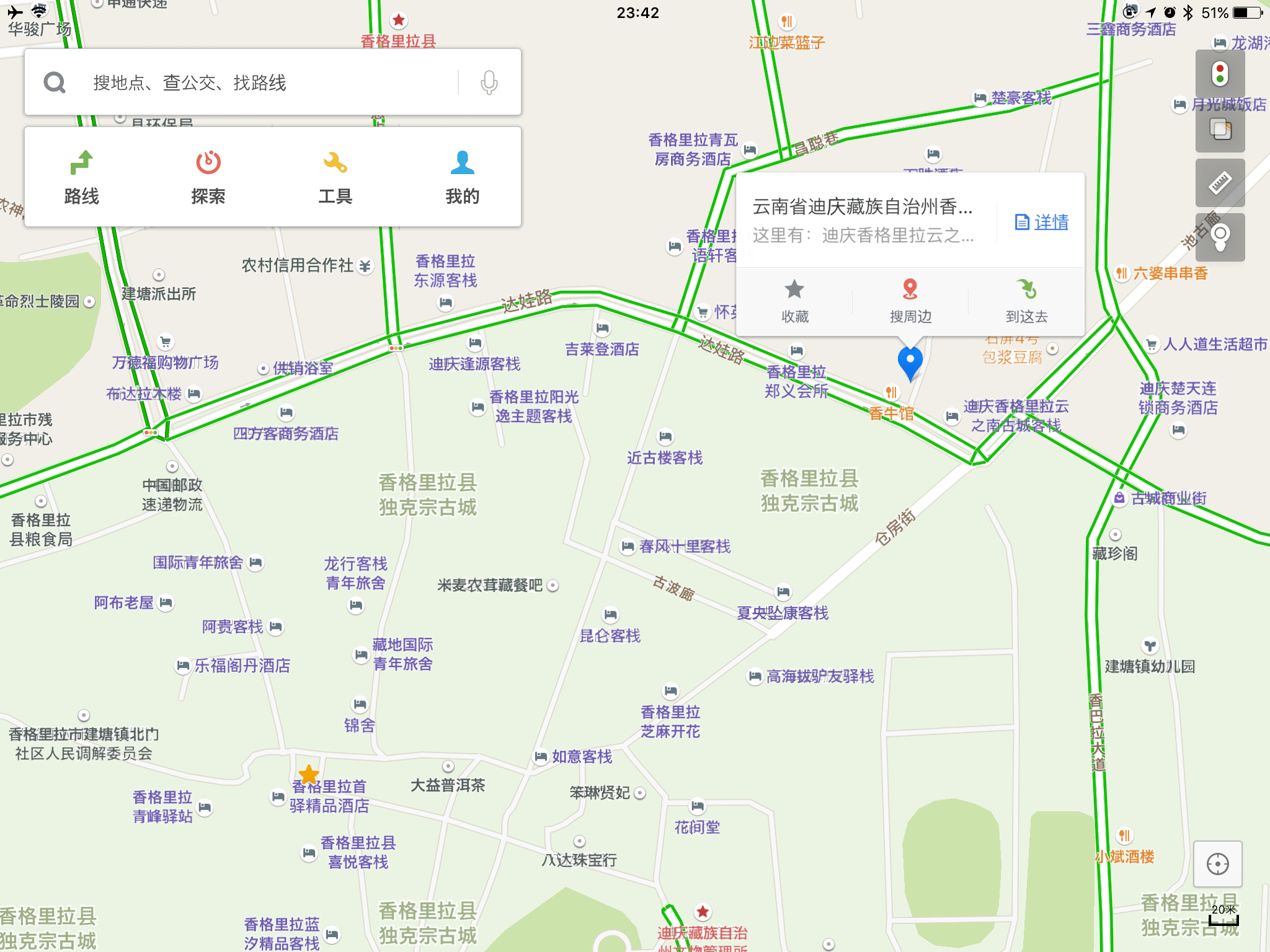Toggle the traffic light layer
The image size is (1270, 952).
1220,74
